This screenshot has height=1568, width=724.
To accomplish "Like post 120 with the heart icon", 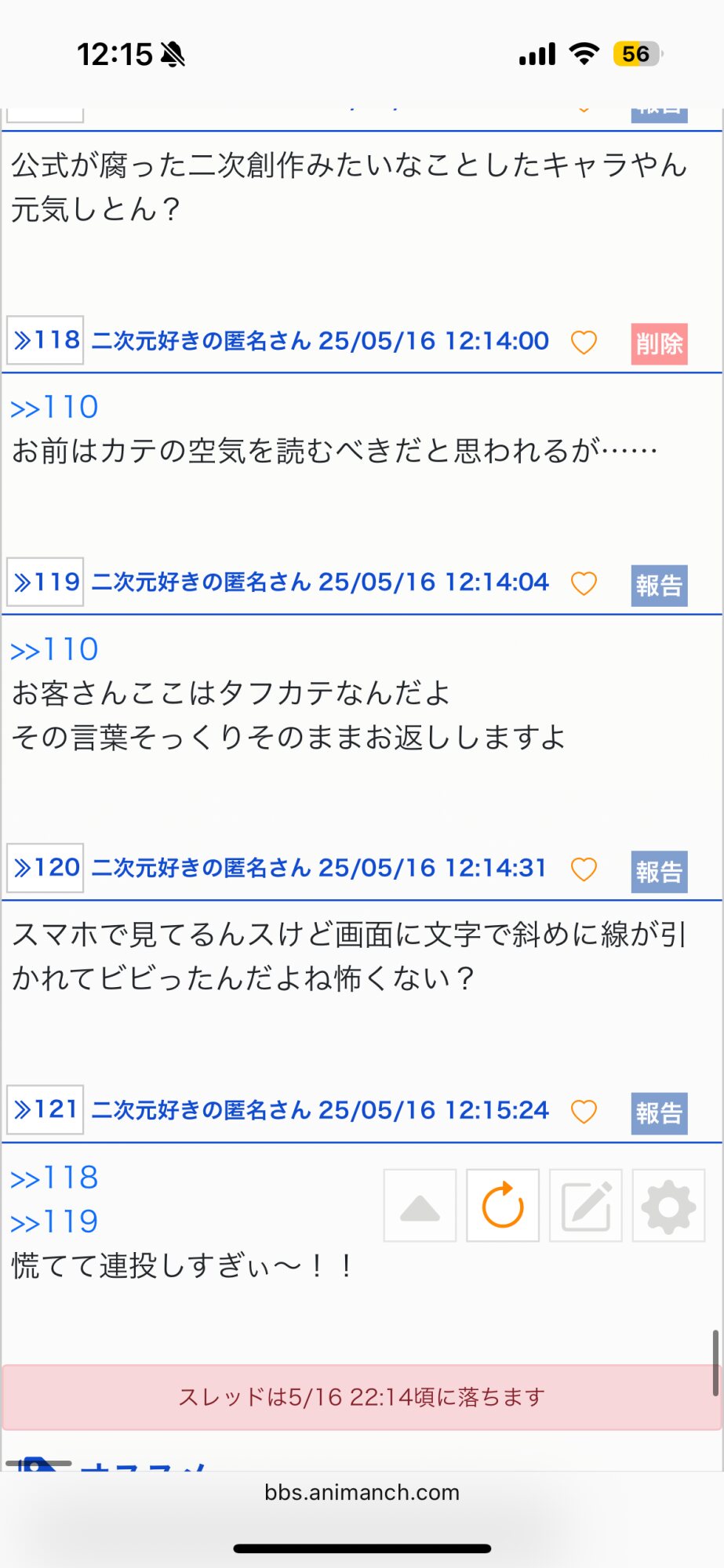I will (x=584, y=869).
